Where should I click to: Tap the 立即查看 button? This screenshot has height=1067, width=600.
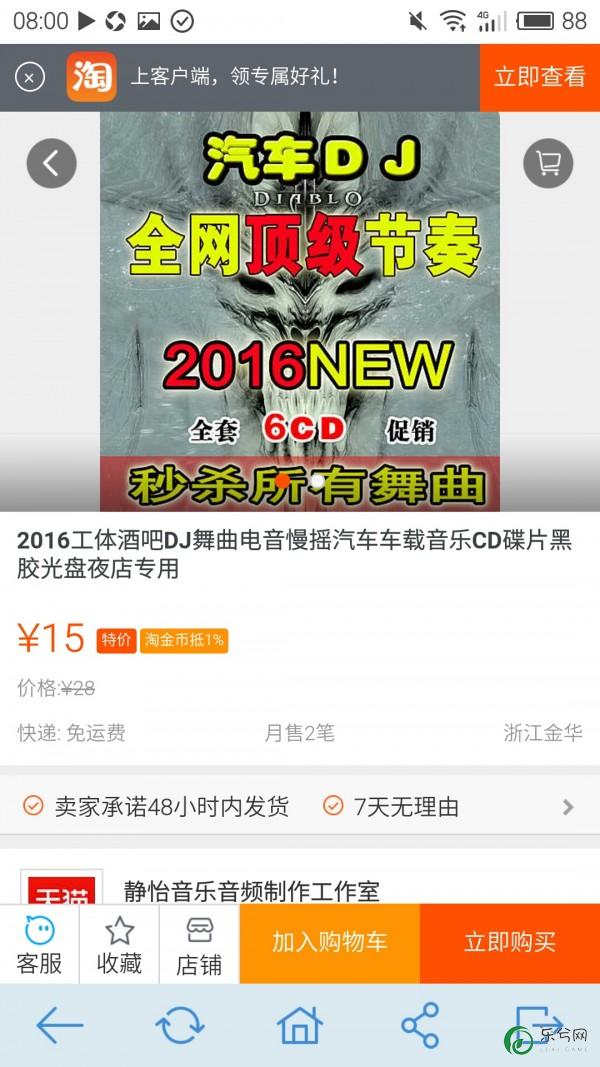tap(540, 77)
